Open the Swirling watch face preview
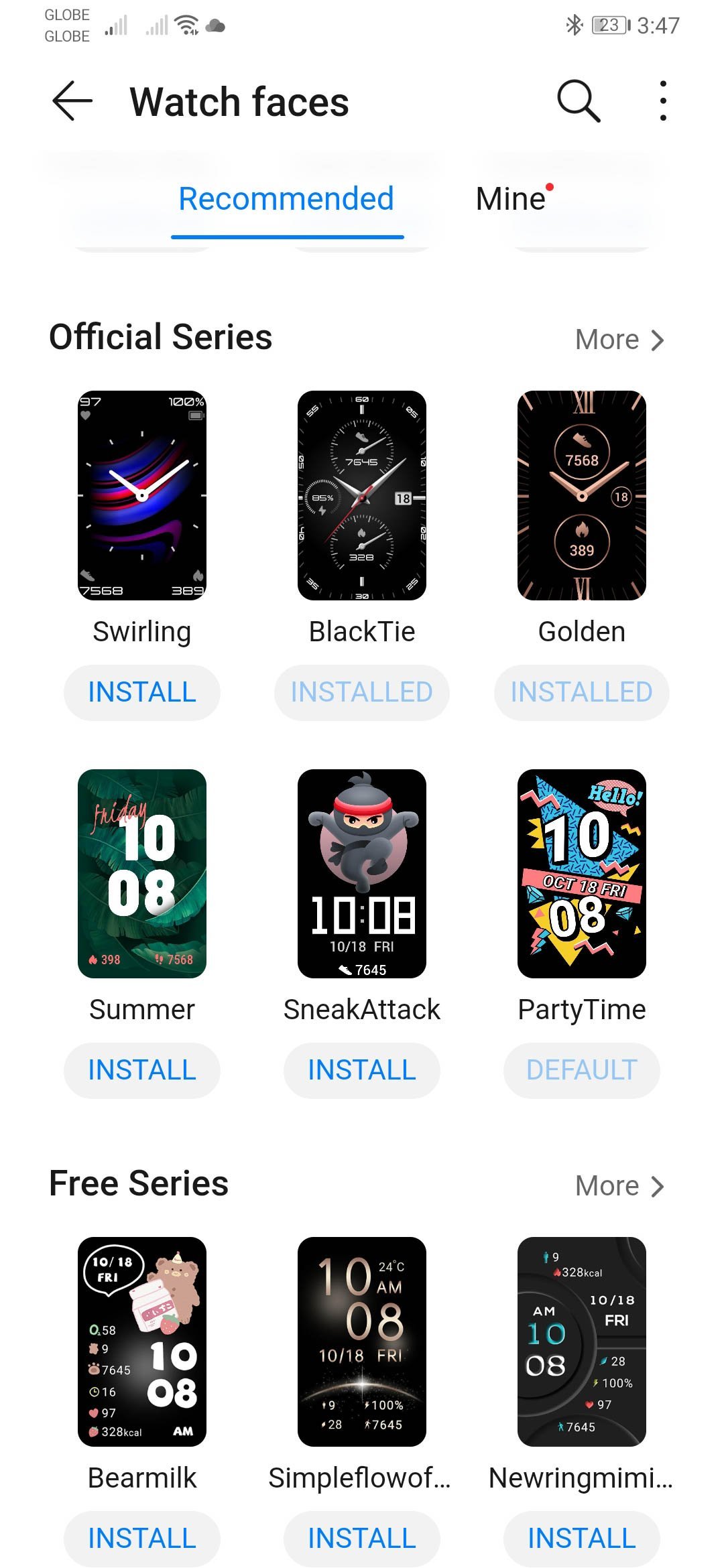This screenshot has width=724, height=1568. [x=142, y=495]
